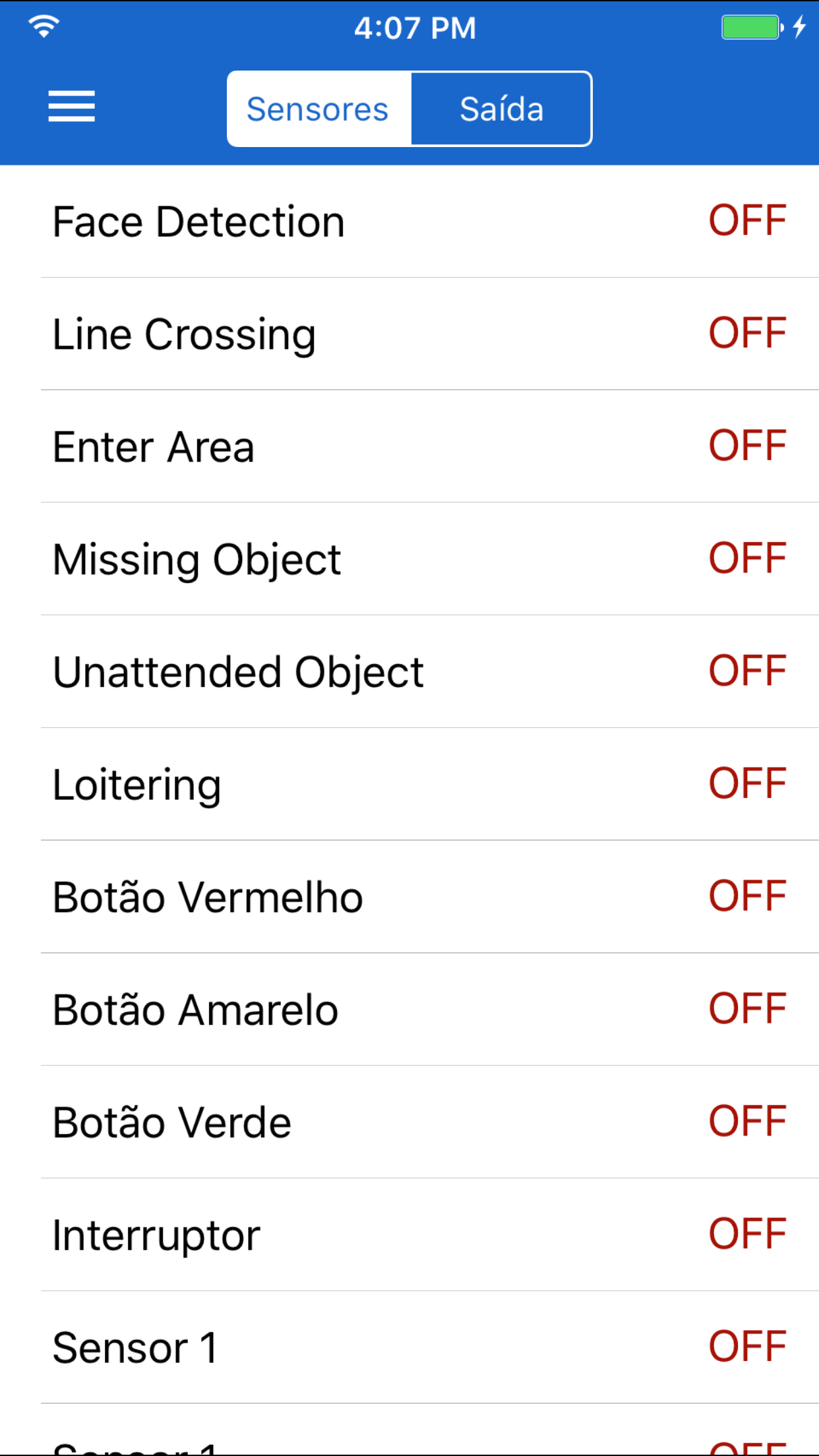The width and height of the screenshot is (819, 1456).
Task: Tap the Loitering row
Action: pos(409,784)
